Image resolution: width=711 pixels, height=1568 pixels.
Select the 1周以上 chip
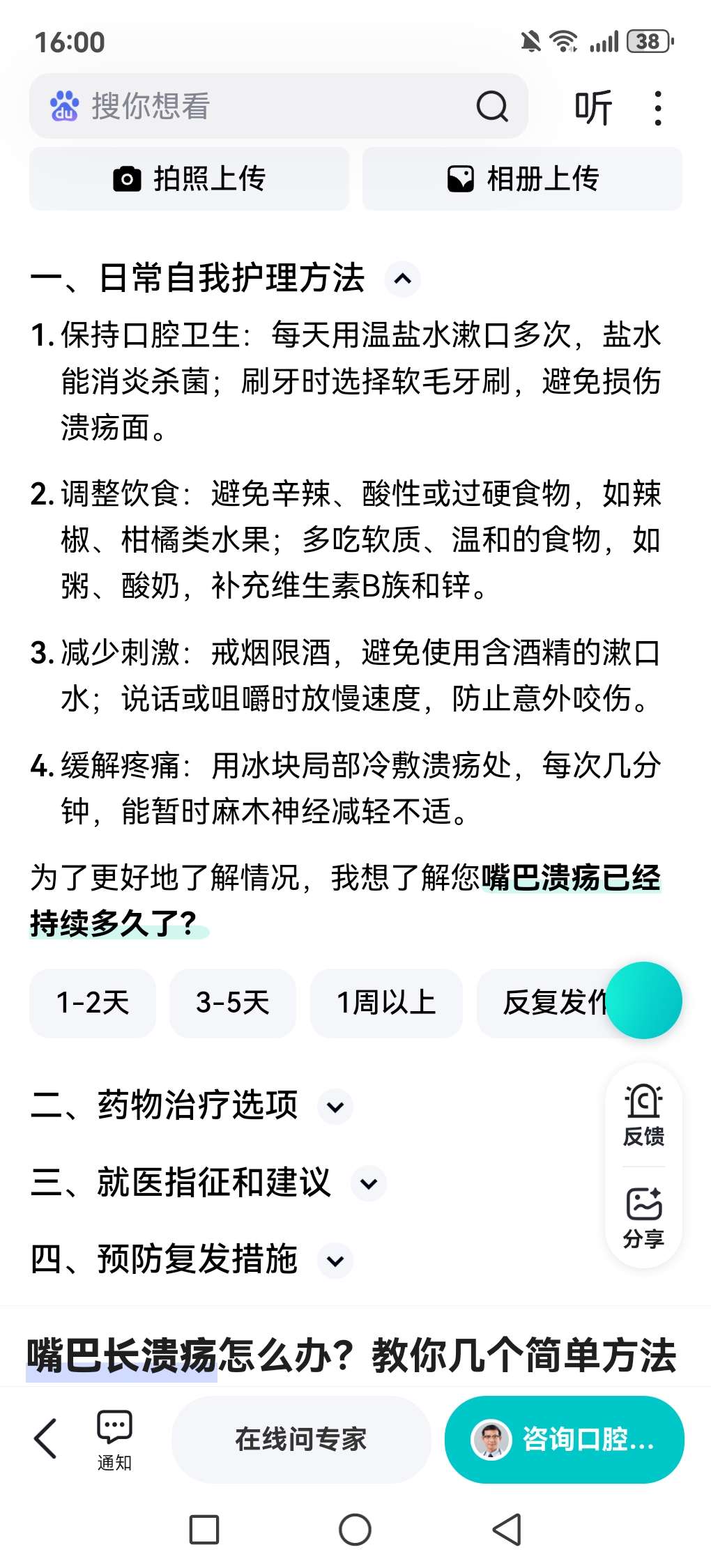tap(386, 1003)
